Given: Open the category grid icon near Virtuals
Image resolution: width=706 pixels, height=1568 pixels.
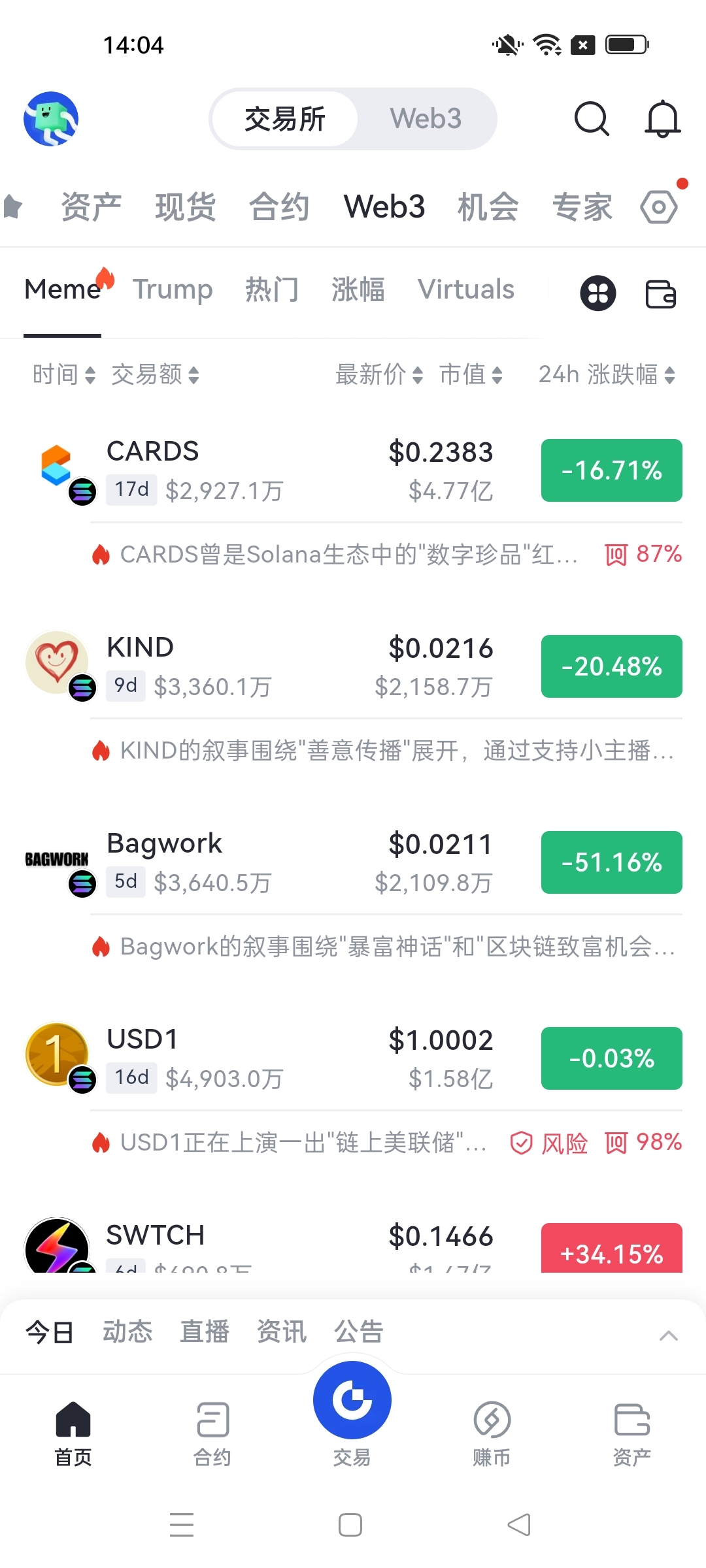Looking at the screenshot, I should [x=597, y=293].
